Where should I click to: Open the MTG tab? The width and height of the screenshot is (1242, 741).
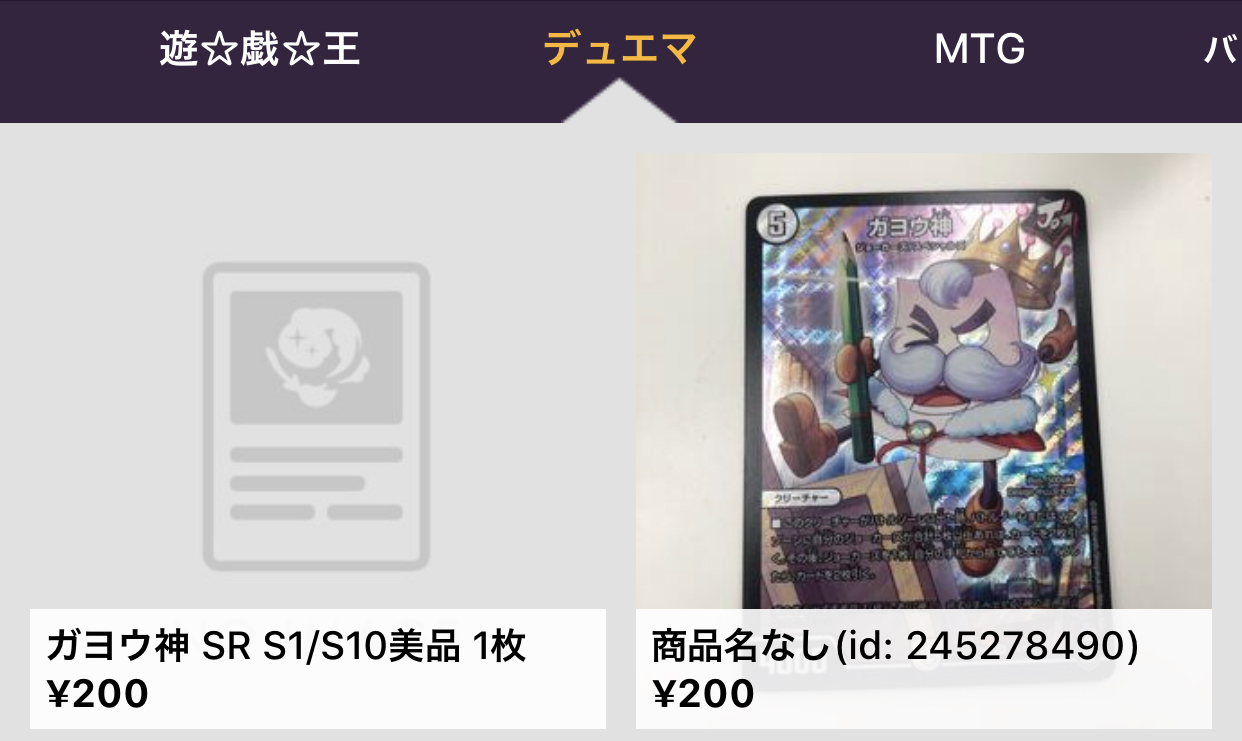click(979, 49)
